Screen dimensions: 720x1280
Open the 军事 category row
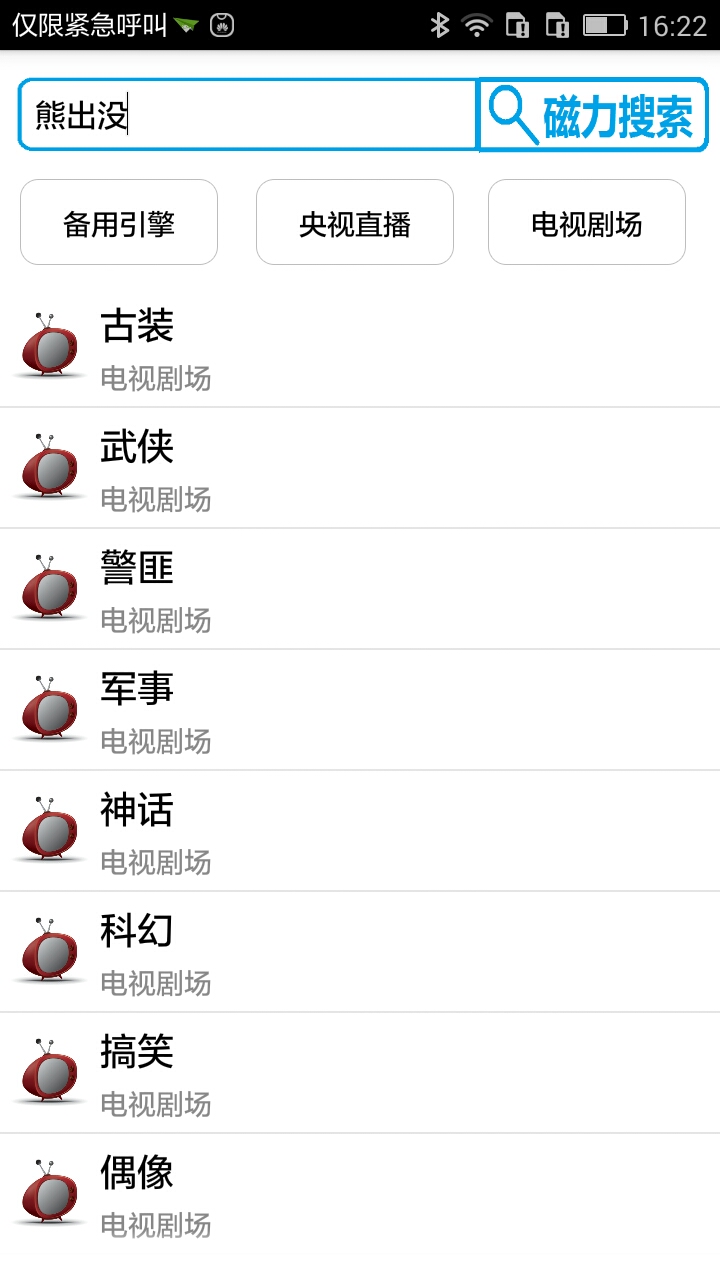[360, 711]
